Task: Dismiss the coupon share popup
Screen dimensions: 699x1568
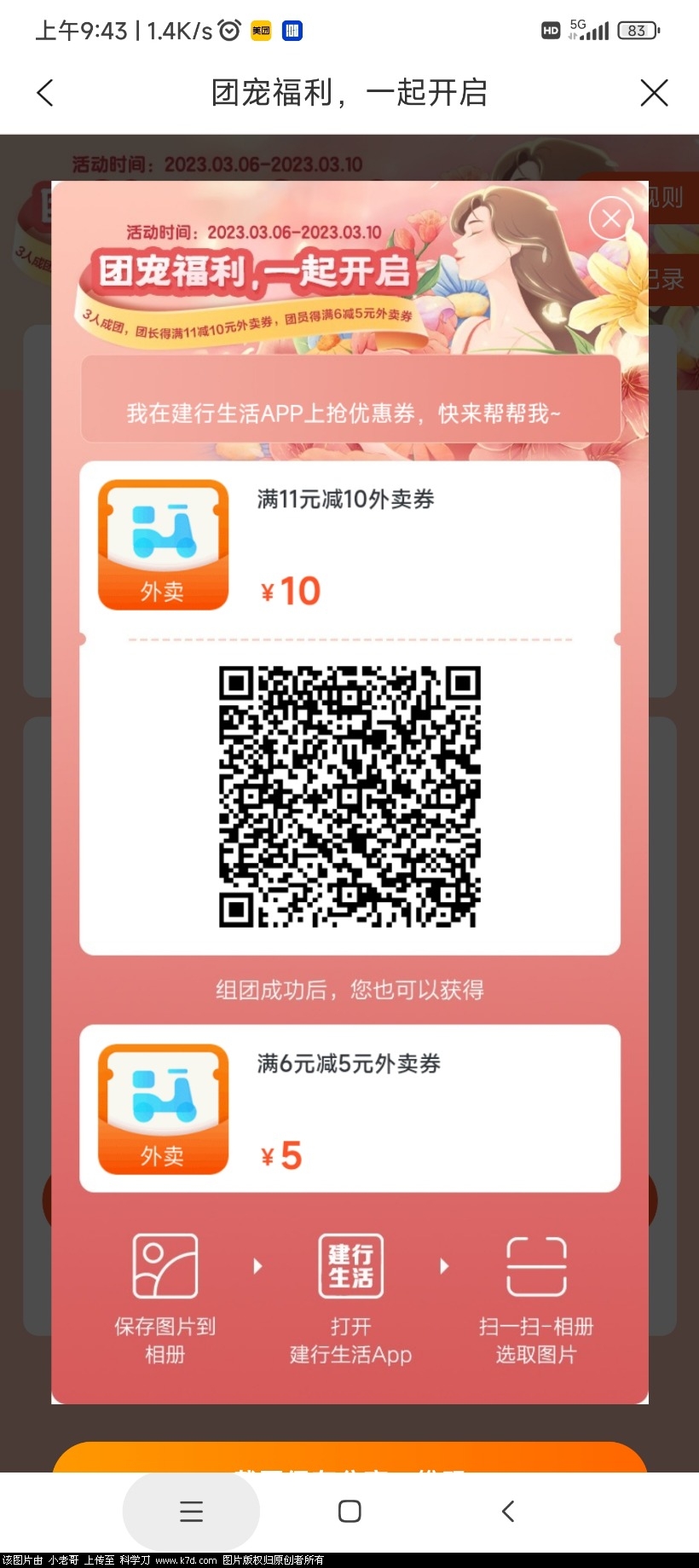Action: [x=611, y=219]
